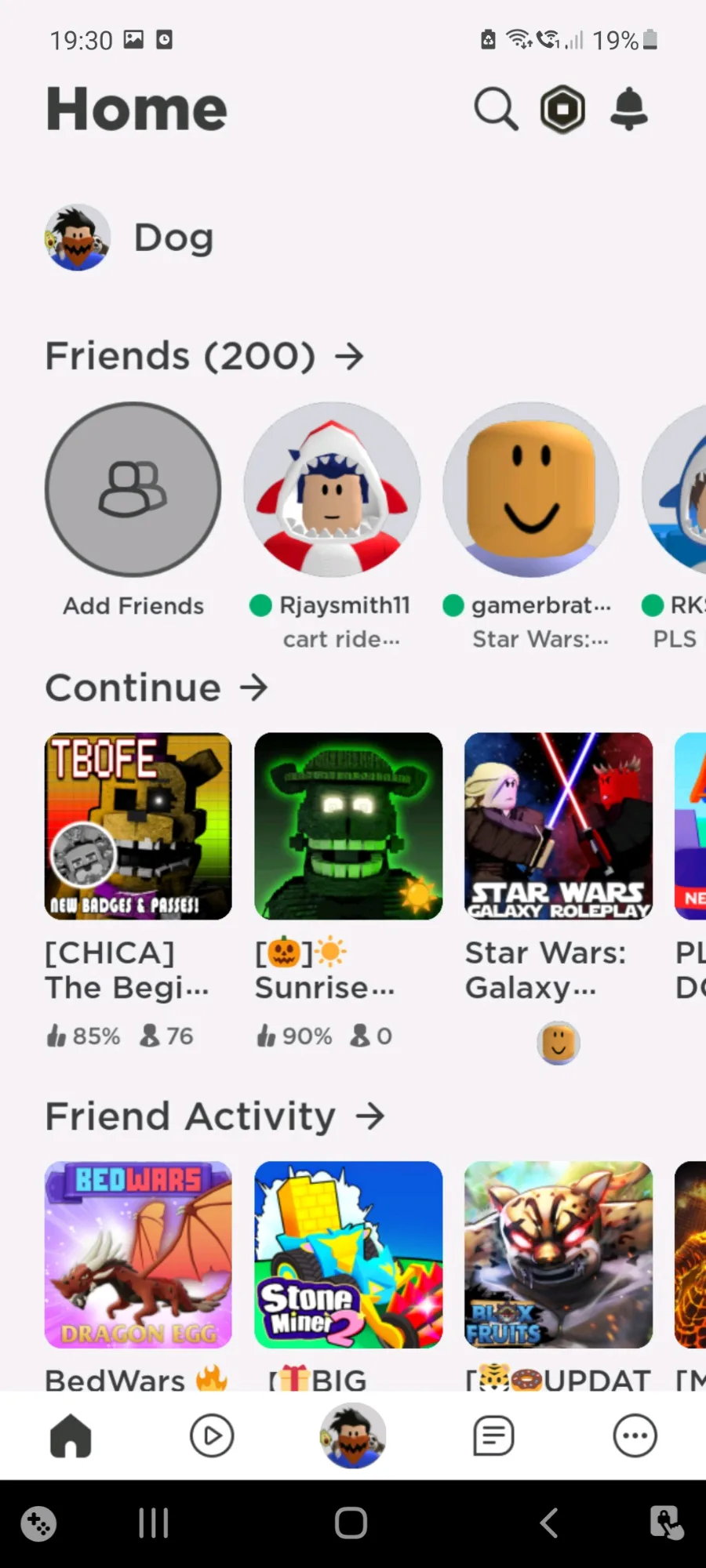Open friend Rjaysmith11's avatar
706x1568 pixels.
[x=332, y=490]
